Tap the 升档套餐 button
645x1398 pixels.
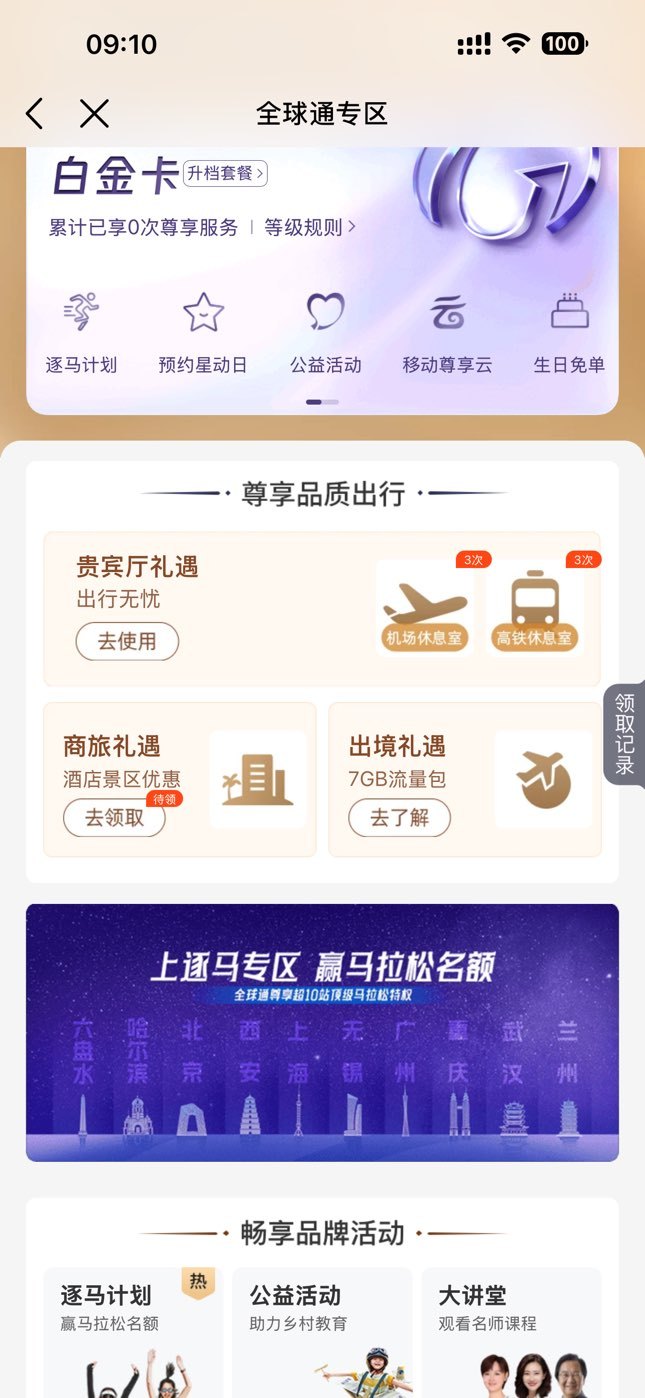tap(225, 174)
